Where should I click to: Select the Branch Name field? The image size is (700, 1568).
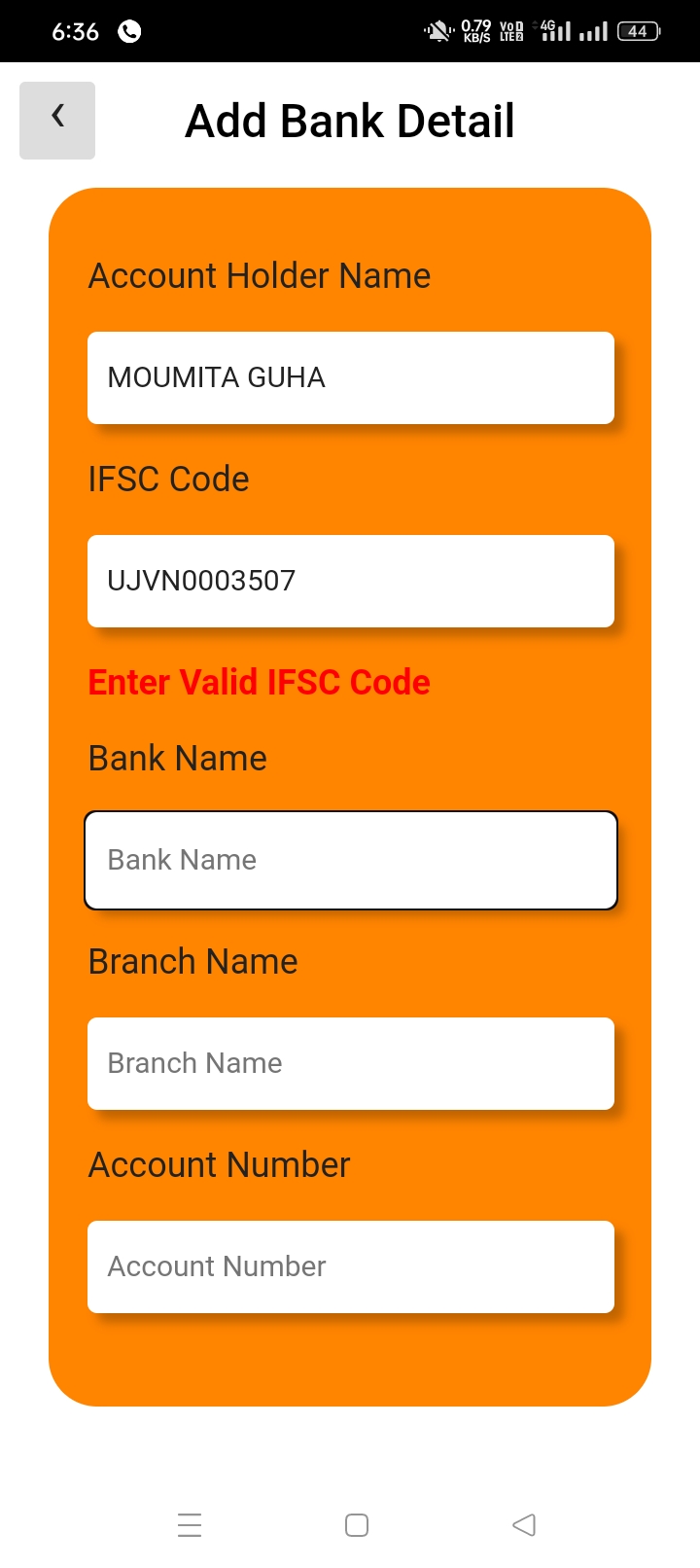point(351,1063)
